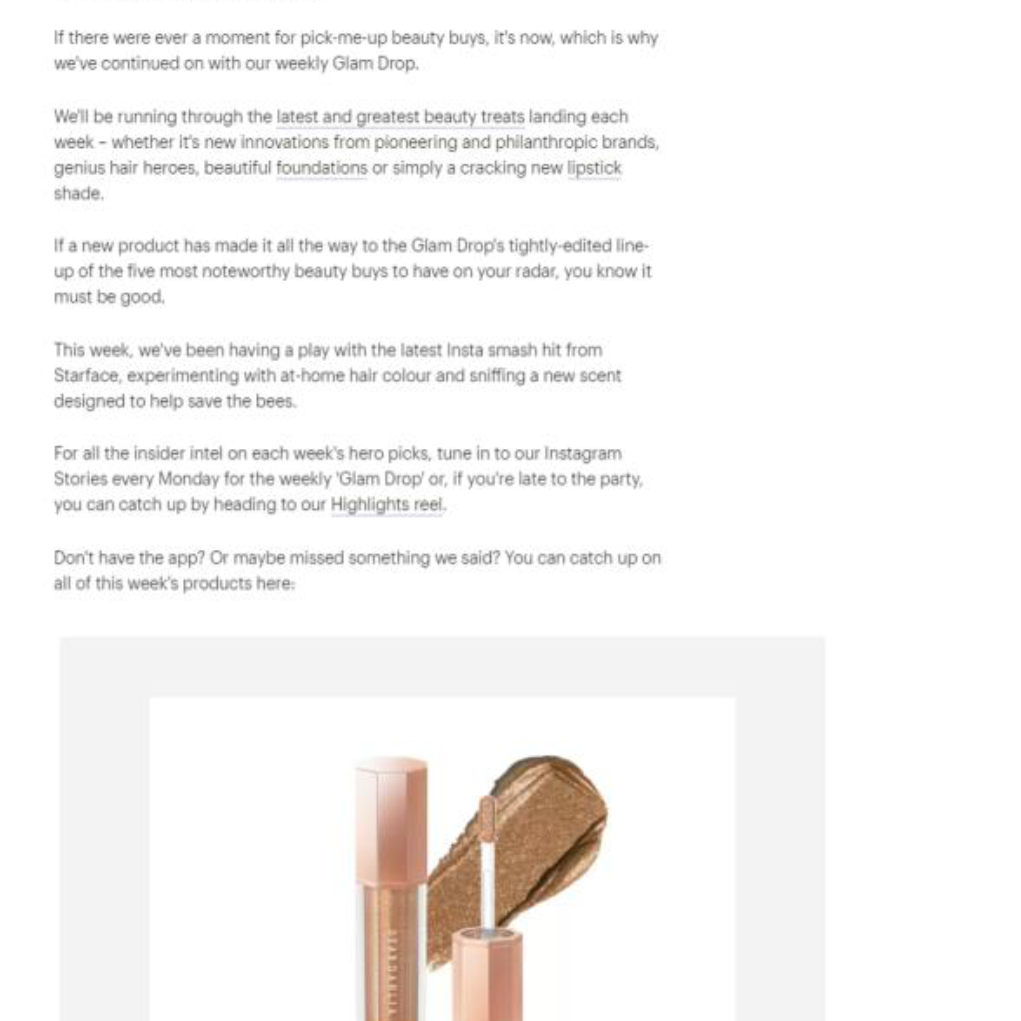Open the 'lipstick' link
The height and width of the screenshot is (1021, 1021).
coord(594,168)
